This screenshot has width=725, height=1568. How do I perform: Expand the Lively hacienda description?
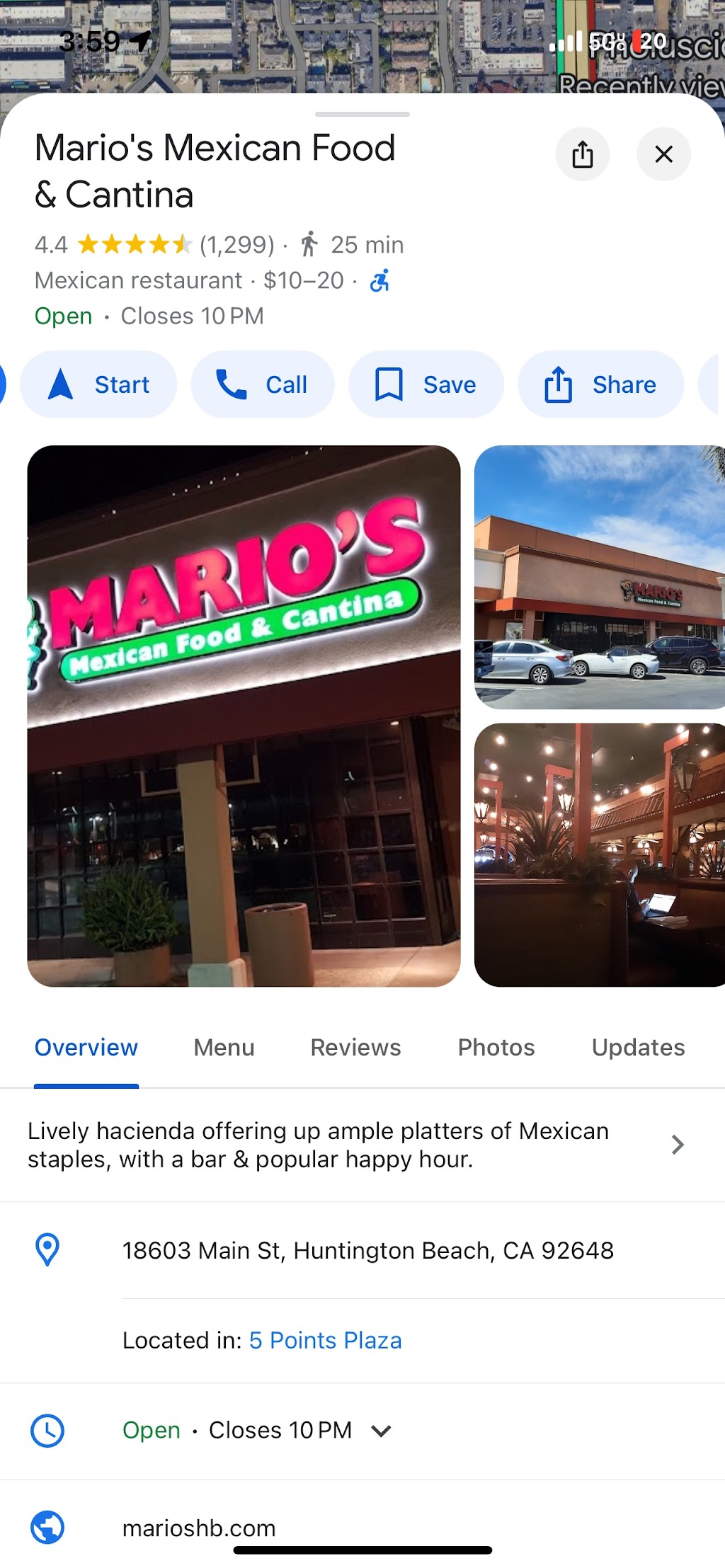click(x=362, y=1145)
